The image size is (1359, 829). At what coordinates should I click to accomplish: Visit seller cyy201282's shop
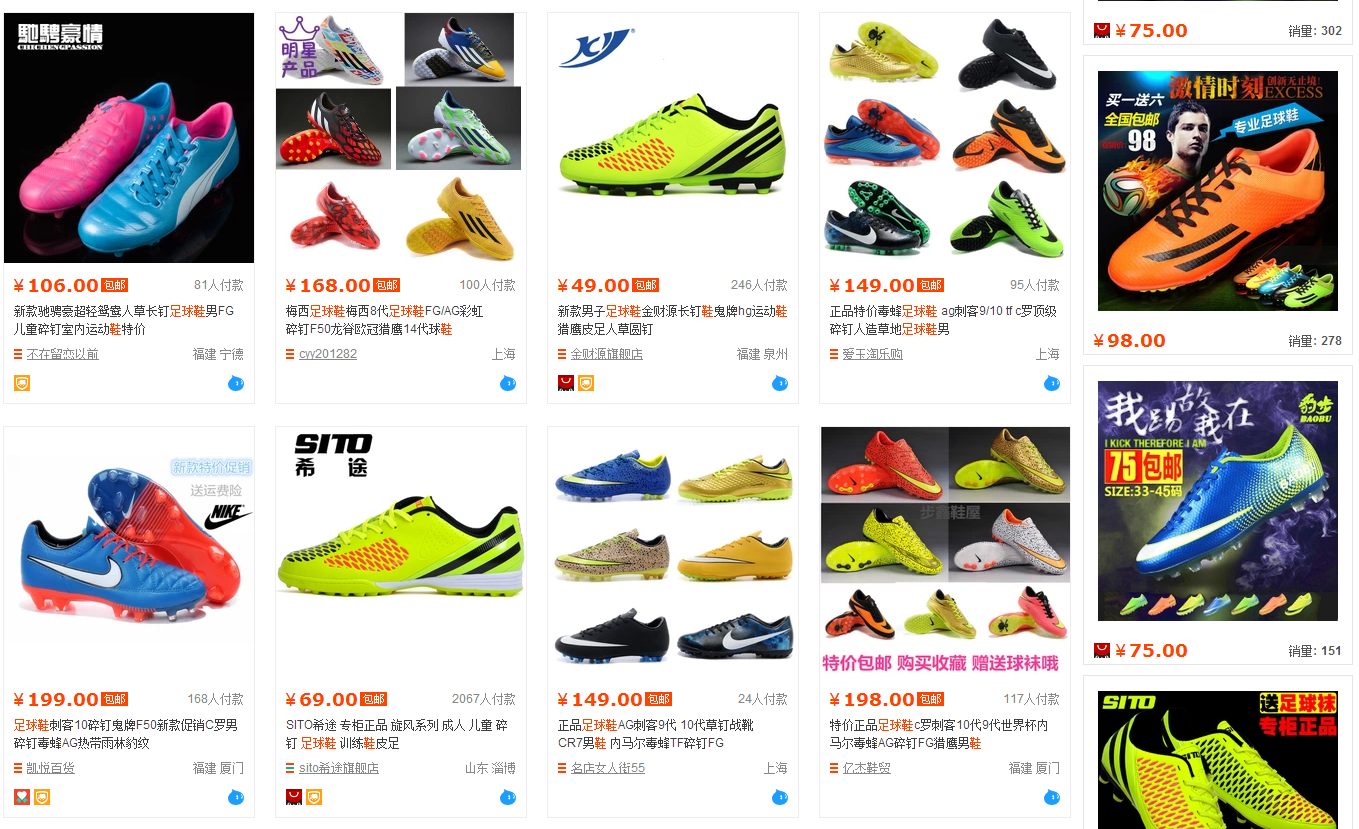coord(328,354)
